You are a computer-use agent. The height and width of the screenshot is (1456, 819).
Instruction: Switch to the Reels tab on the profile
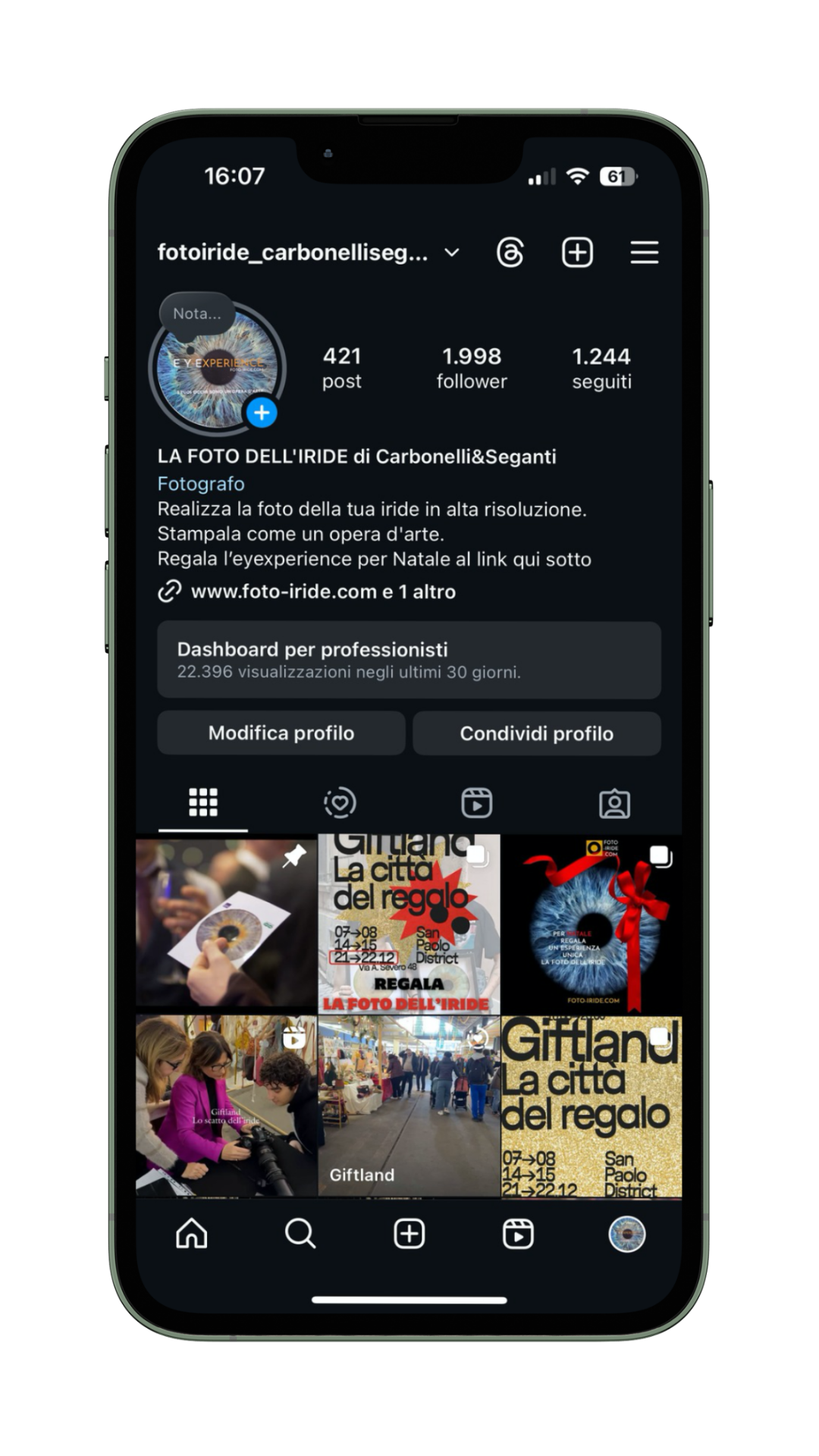click(x=476, y=803)
